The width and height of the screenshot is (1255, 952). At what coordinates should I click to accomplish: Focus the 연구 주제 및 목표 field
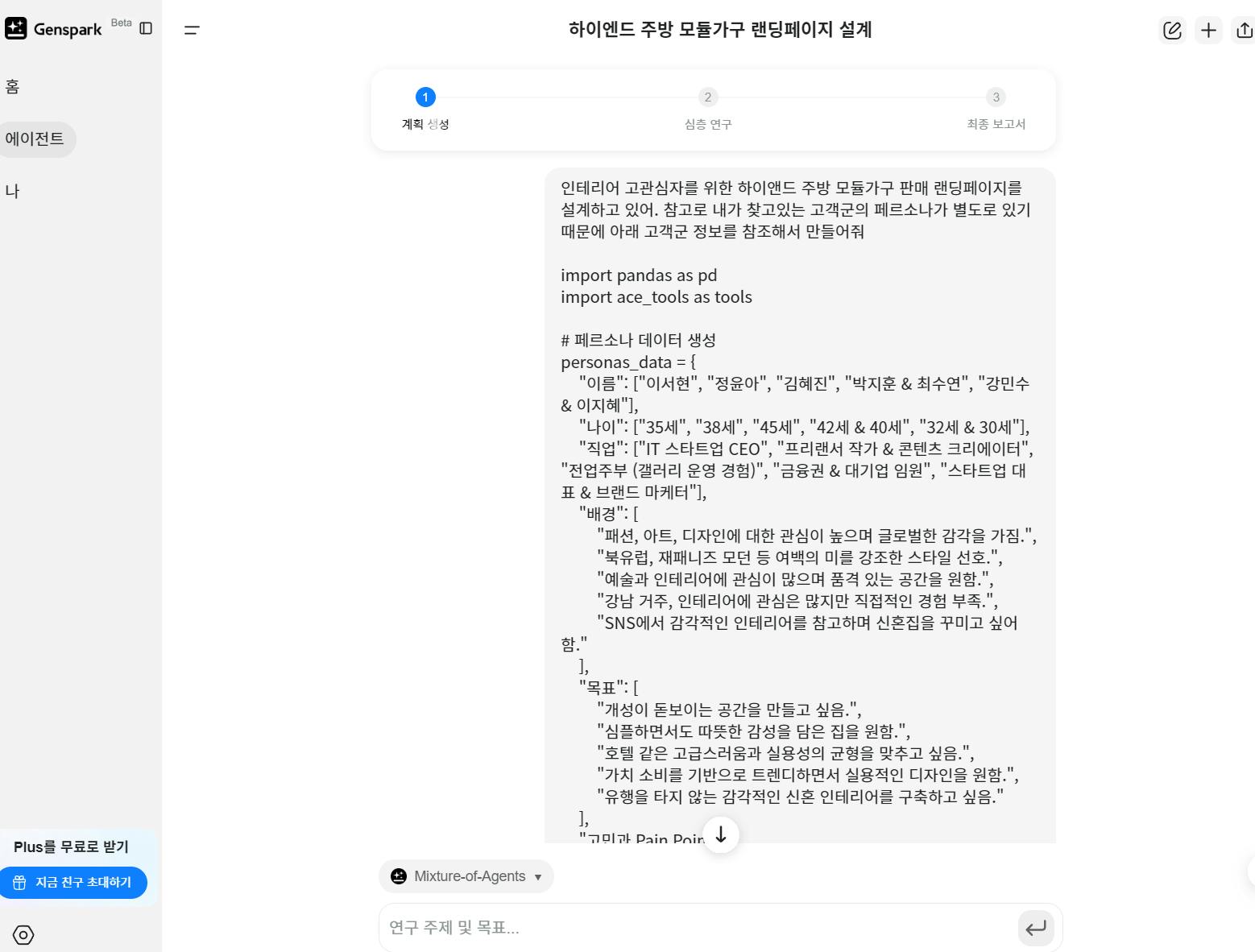697,928
